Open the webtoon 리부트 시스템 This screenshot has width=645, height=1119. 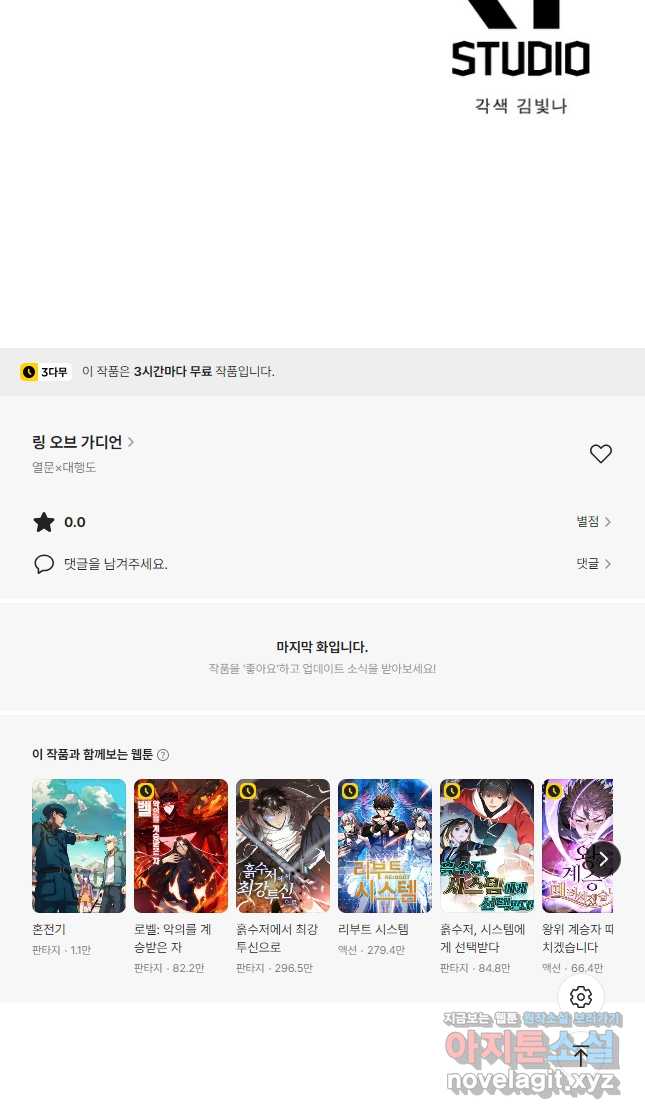(385, 846)
